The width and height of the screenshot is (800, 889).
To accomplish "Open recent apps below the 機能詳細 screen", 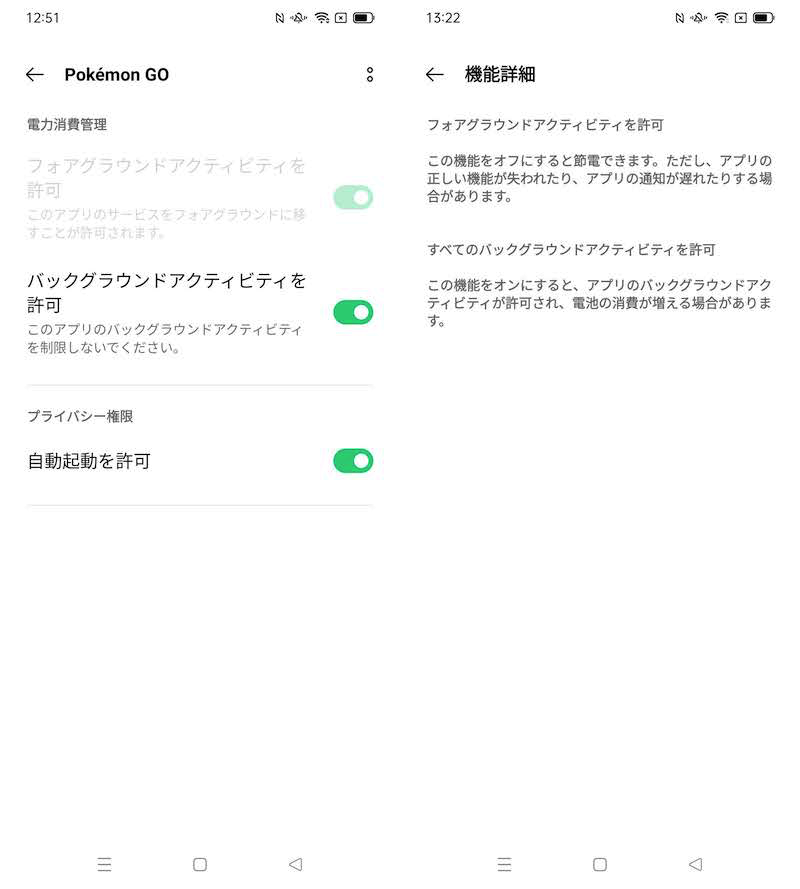I will 504,864.
